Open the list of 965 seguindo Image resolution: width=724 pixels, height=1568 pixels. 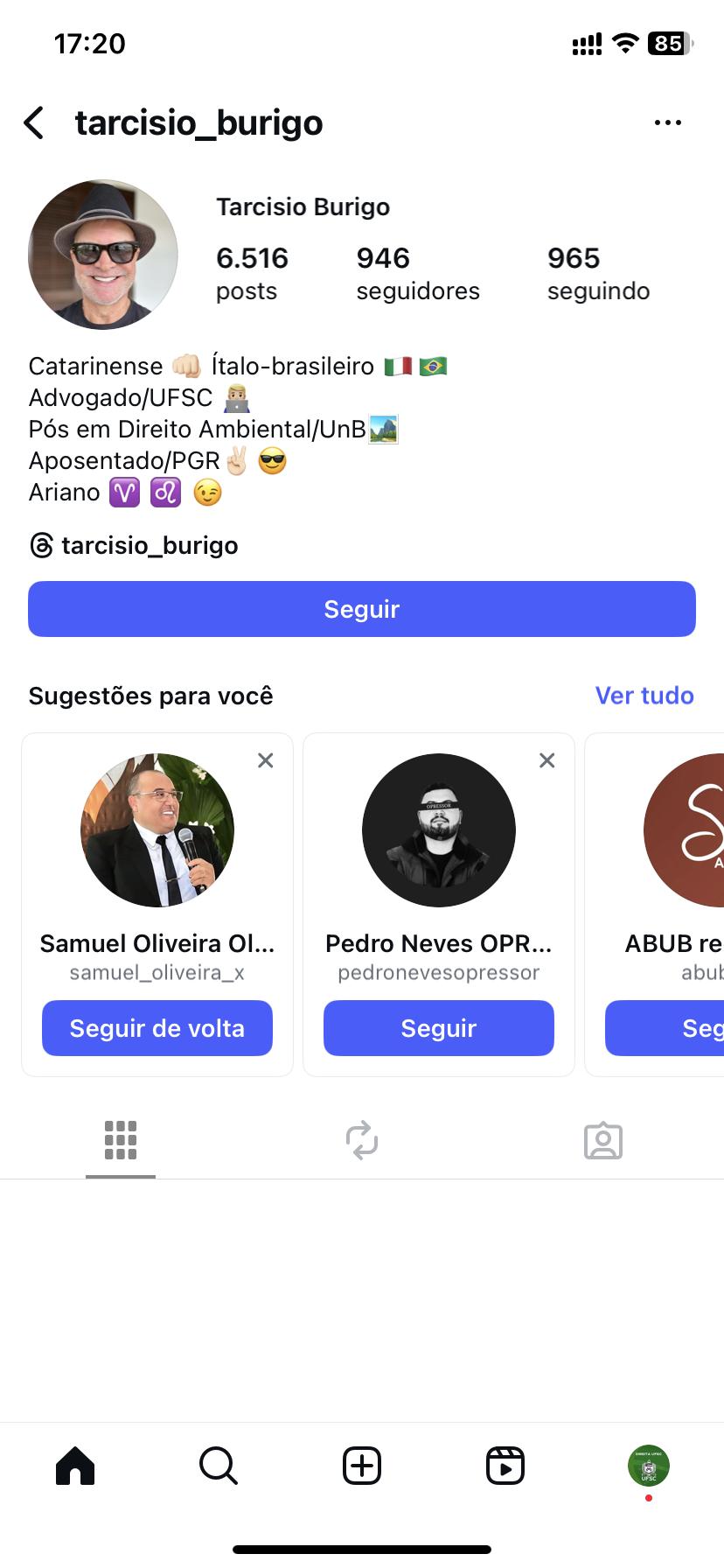click(x=598, y=273)
